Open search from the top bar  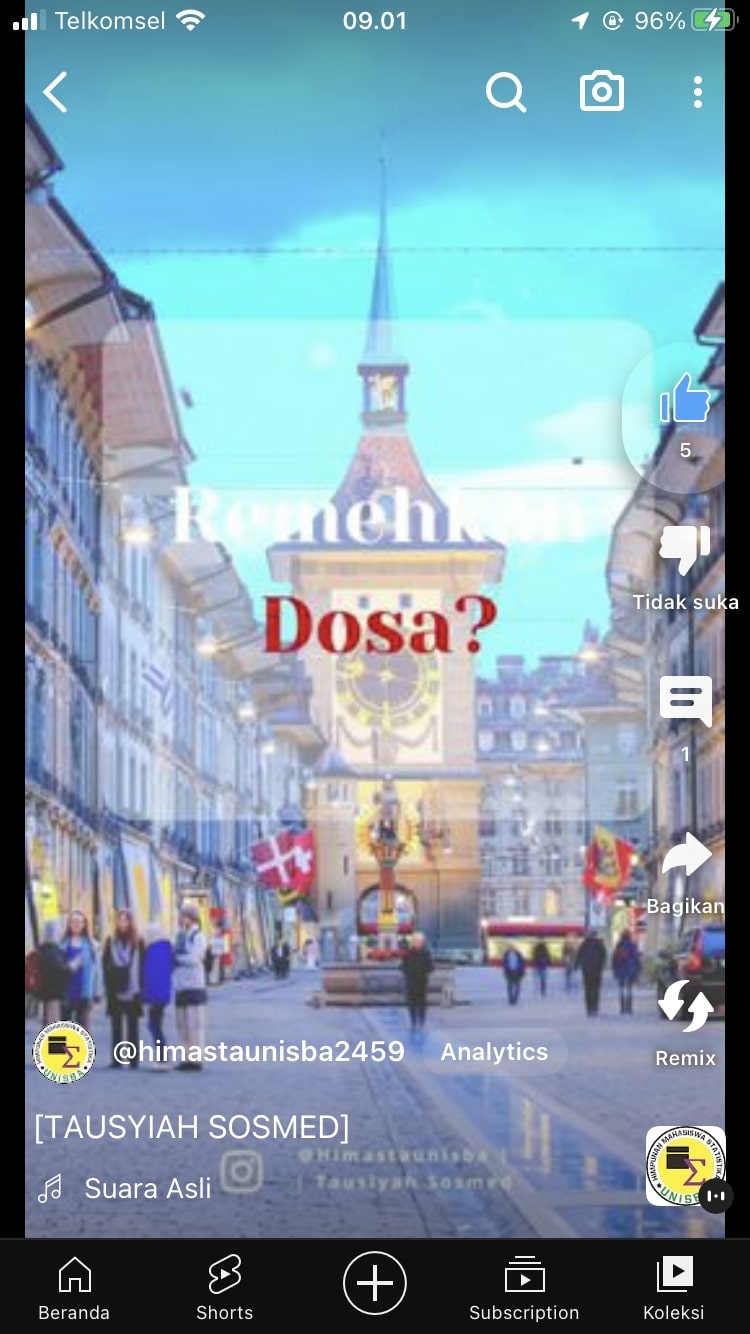click(x=506, y=92)
